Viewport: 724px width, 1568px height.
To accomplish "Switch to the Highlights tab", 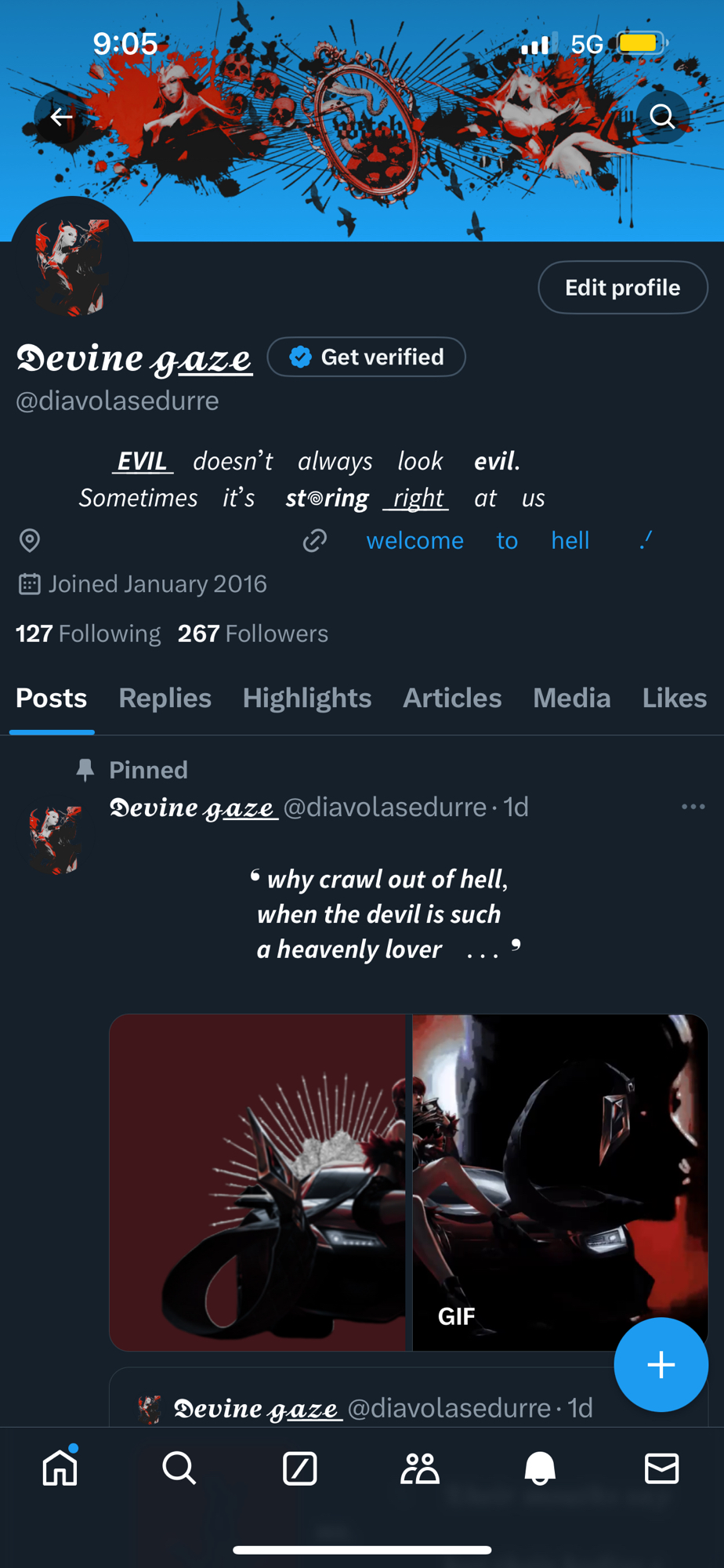I will (307, 698).
